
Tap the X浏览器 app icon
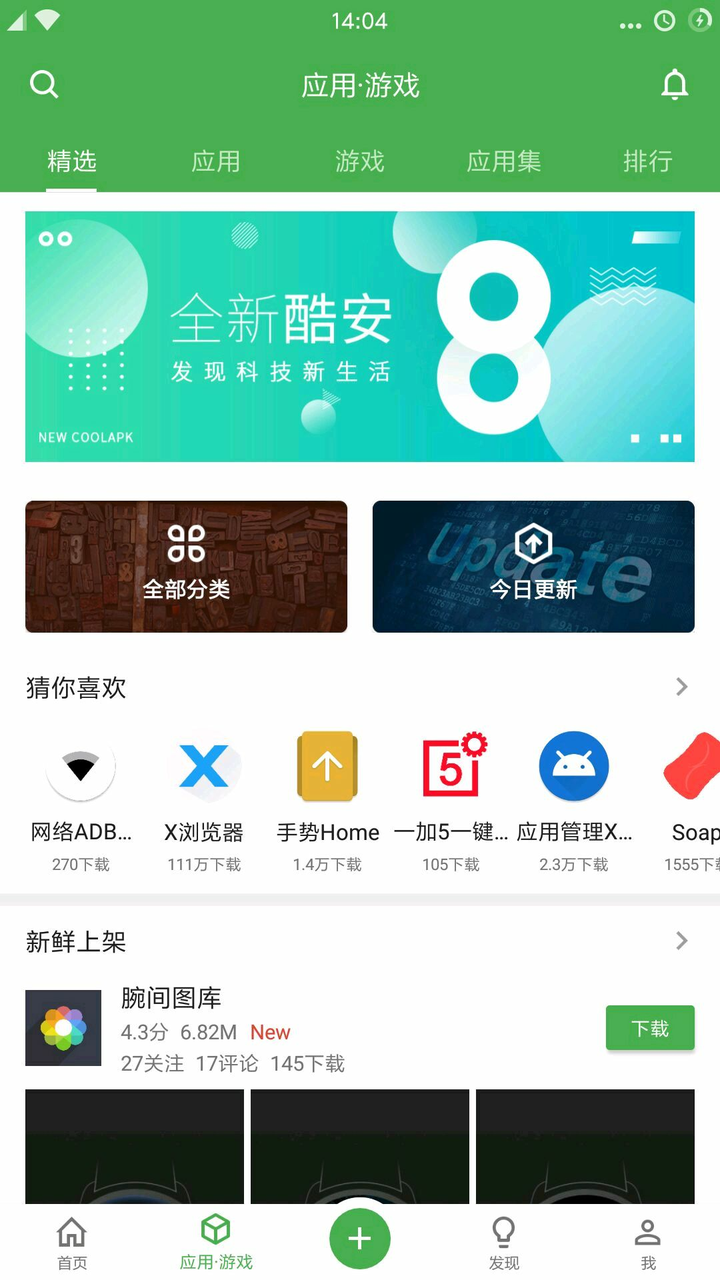[206, 766]
